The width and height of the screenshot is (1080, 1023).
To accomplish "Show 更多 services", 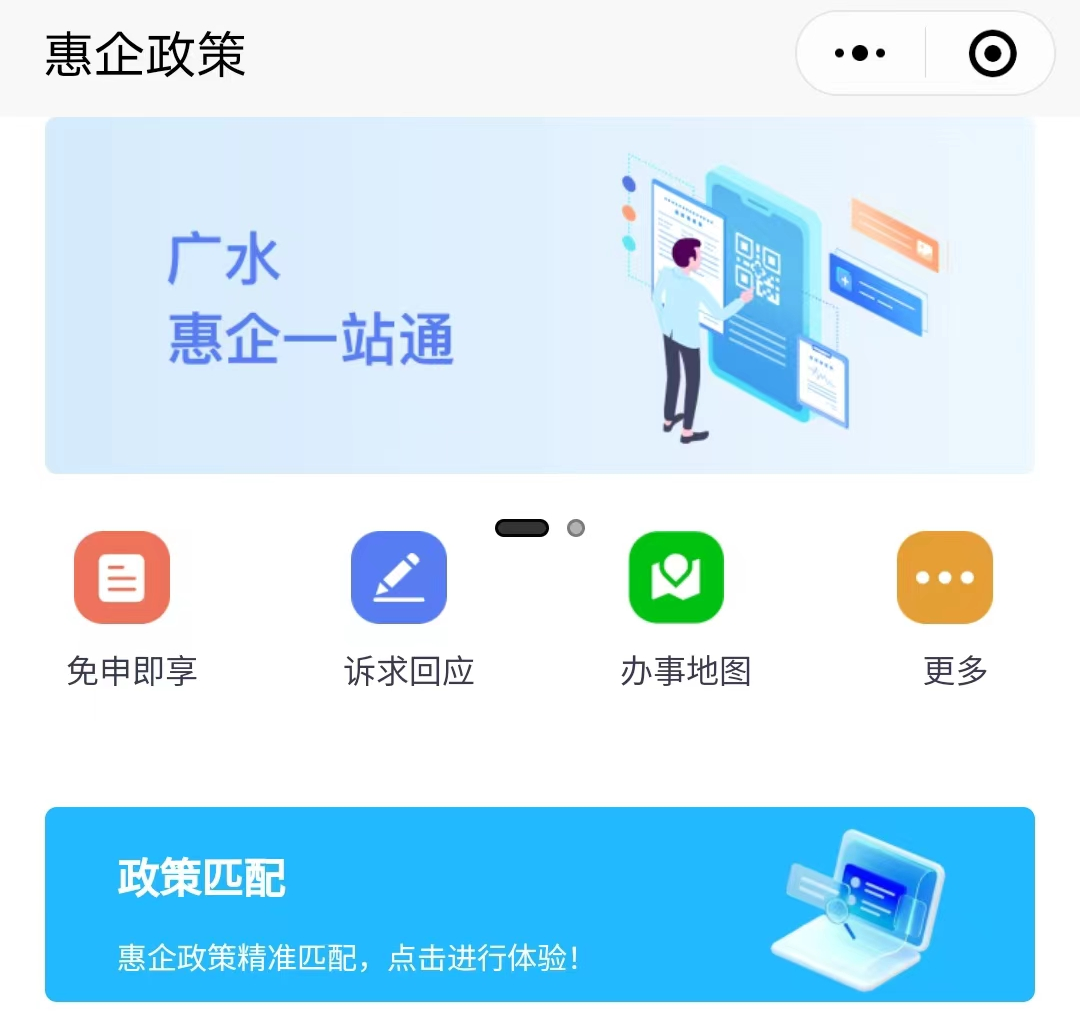I will point(945,578).
